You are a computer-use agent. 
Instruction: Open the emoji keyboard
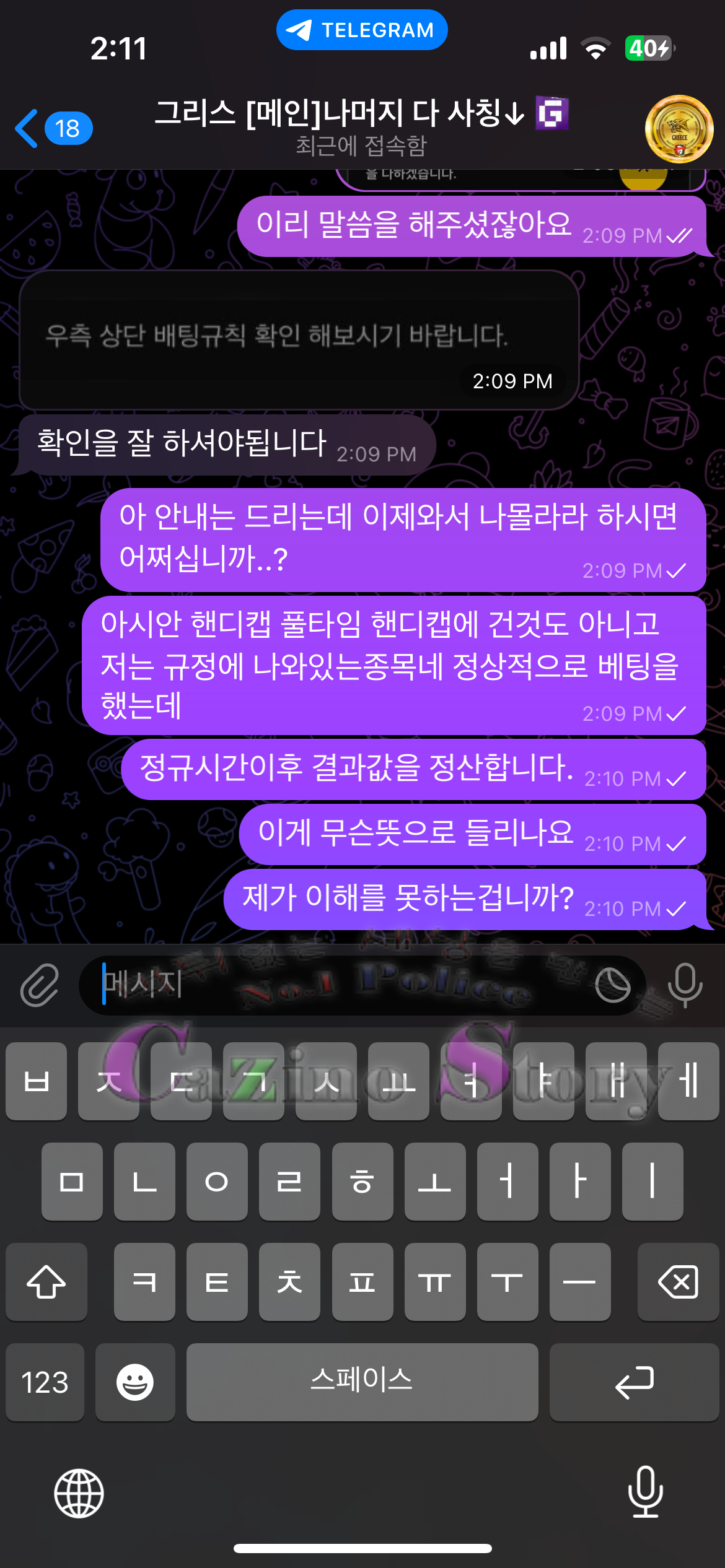(135, 1382)
